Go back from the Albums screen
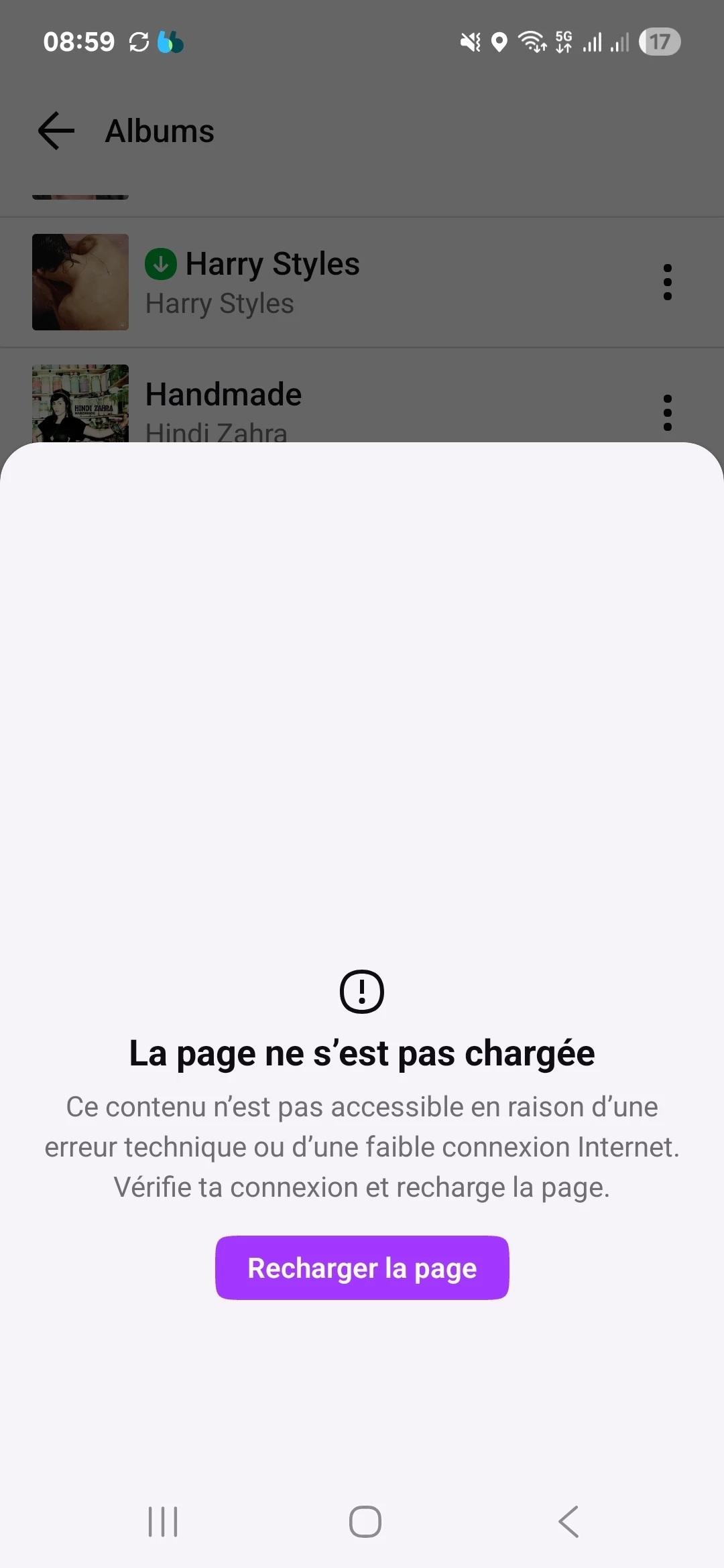 56,131
